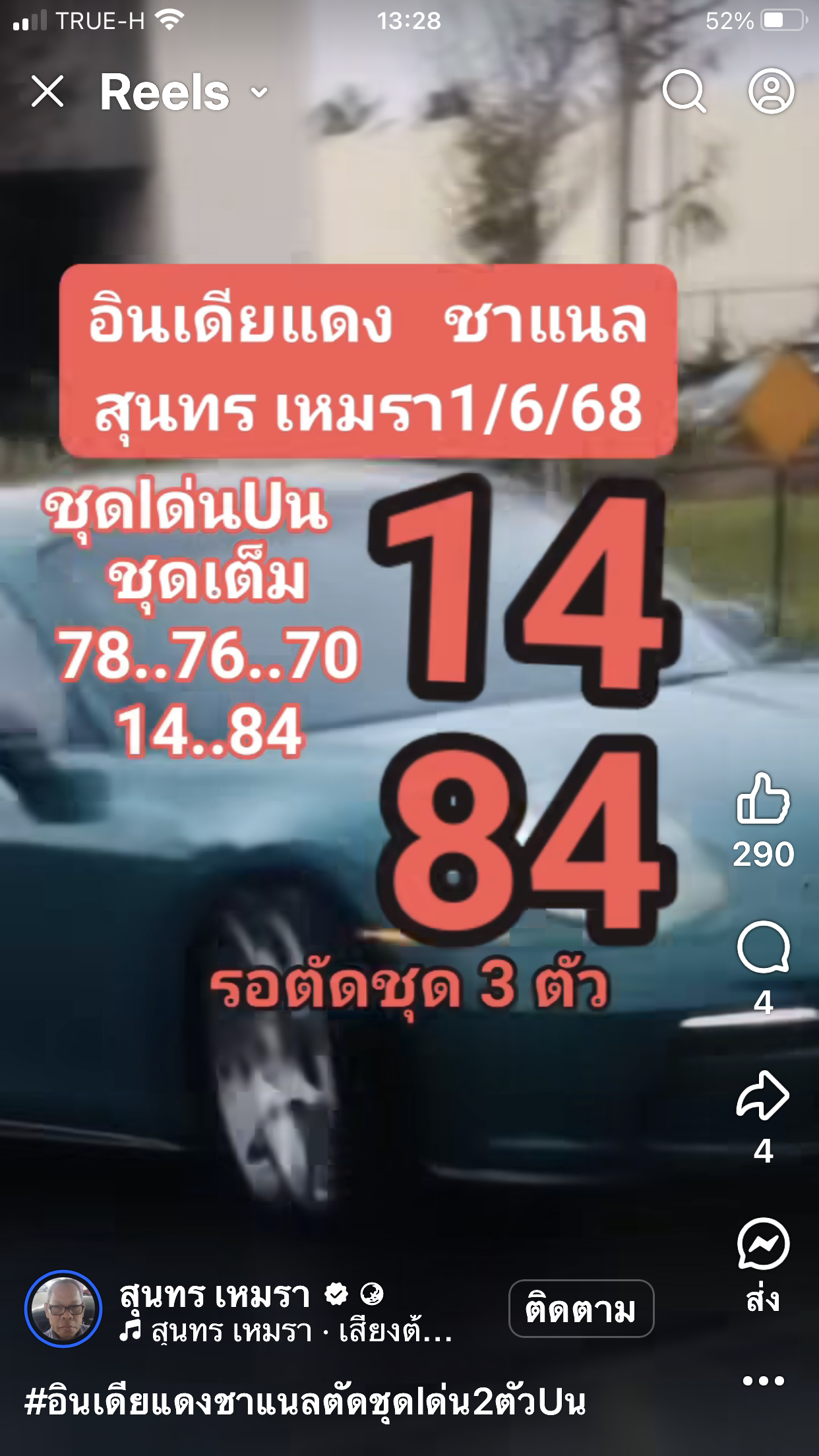The width and height of the screenshot is (819, 1456).
Task: Open สุนทร เหมรา profile picture
Action: 63,1309
